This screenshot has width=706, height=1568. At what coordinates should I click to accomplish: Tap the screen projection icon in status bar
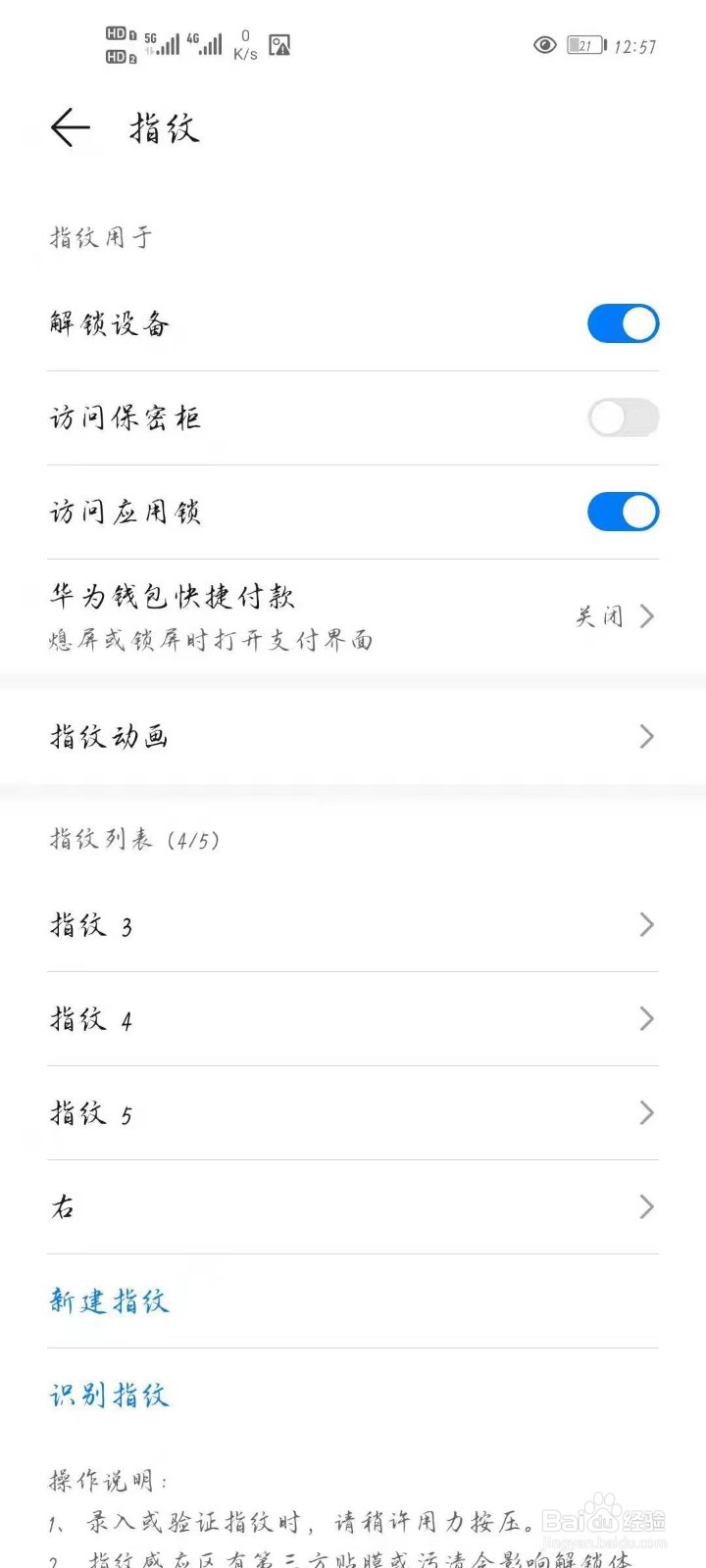tap(279, 44)
